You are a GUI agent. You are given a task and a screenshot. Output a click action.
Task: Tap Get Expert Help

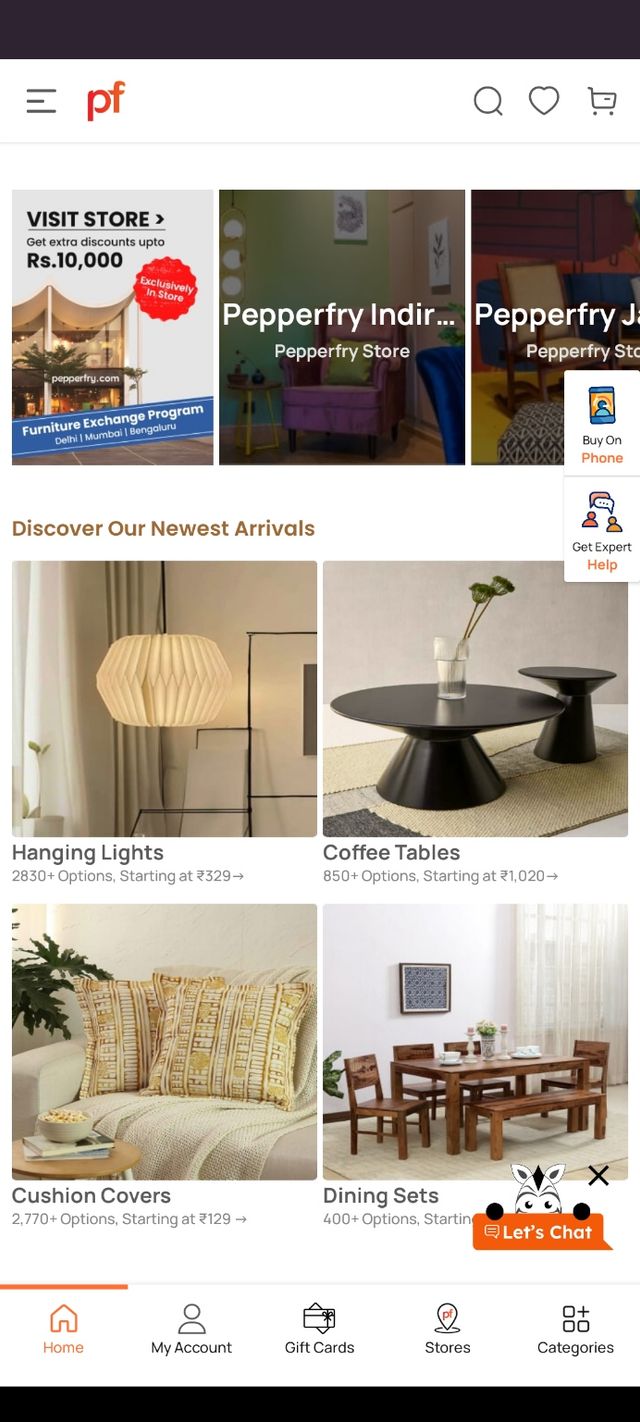[602, 531]
